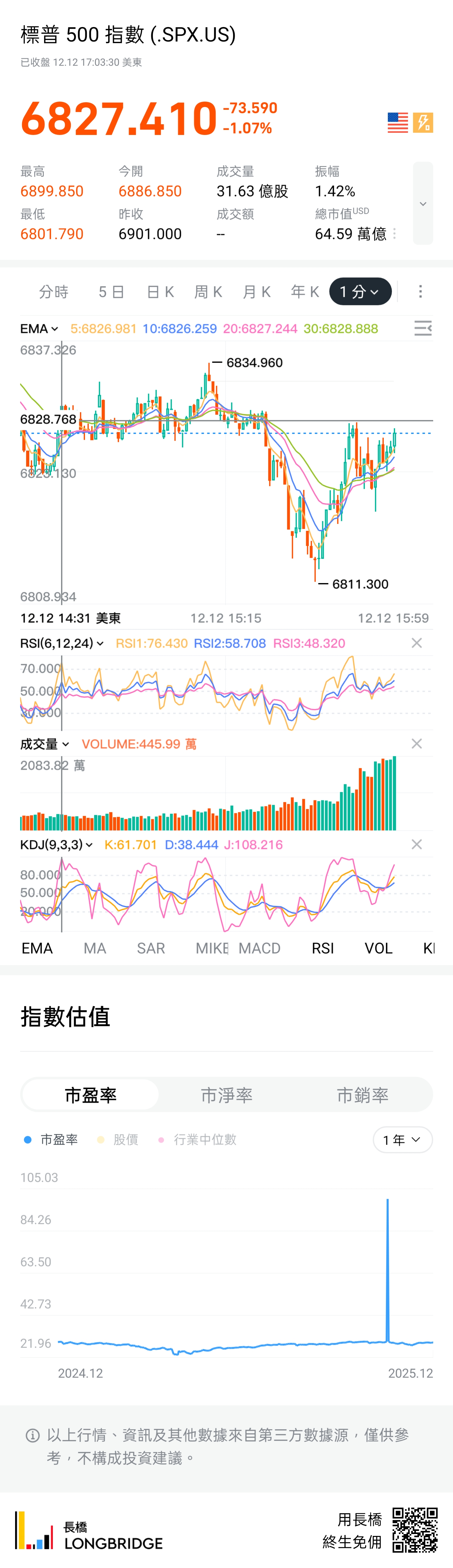Switch valuation to 市淨率
Screen dimensions: 453x1568
point(226,1095)
